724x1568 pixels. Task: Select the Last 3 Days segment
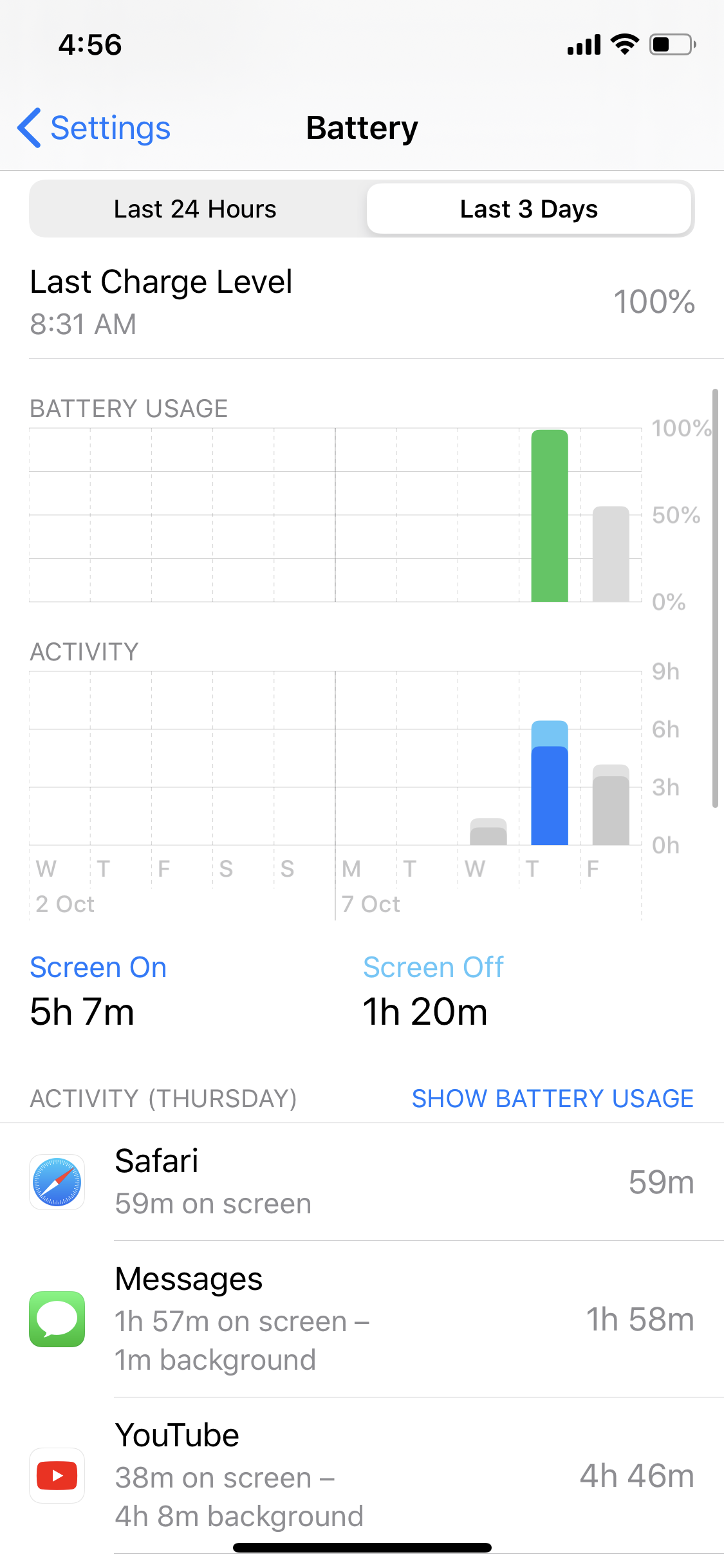coord(529,209)
